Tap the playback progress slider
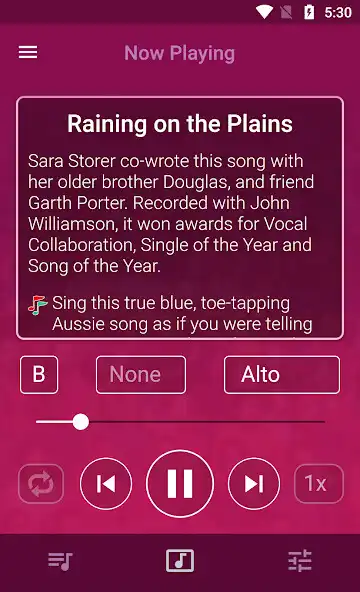 pyautogui.click(x=180, y=422)
